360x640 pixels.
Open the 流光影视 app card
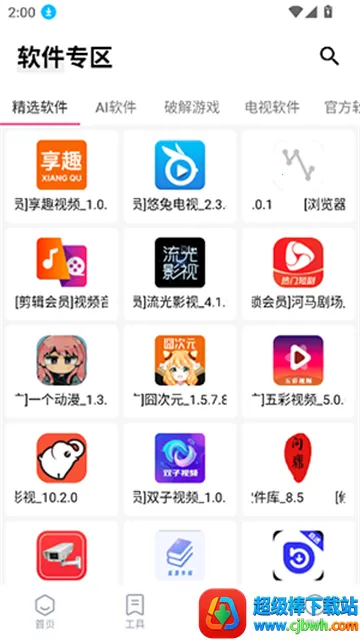pos(180,274)
